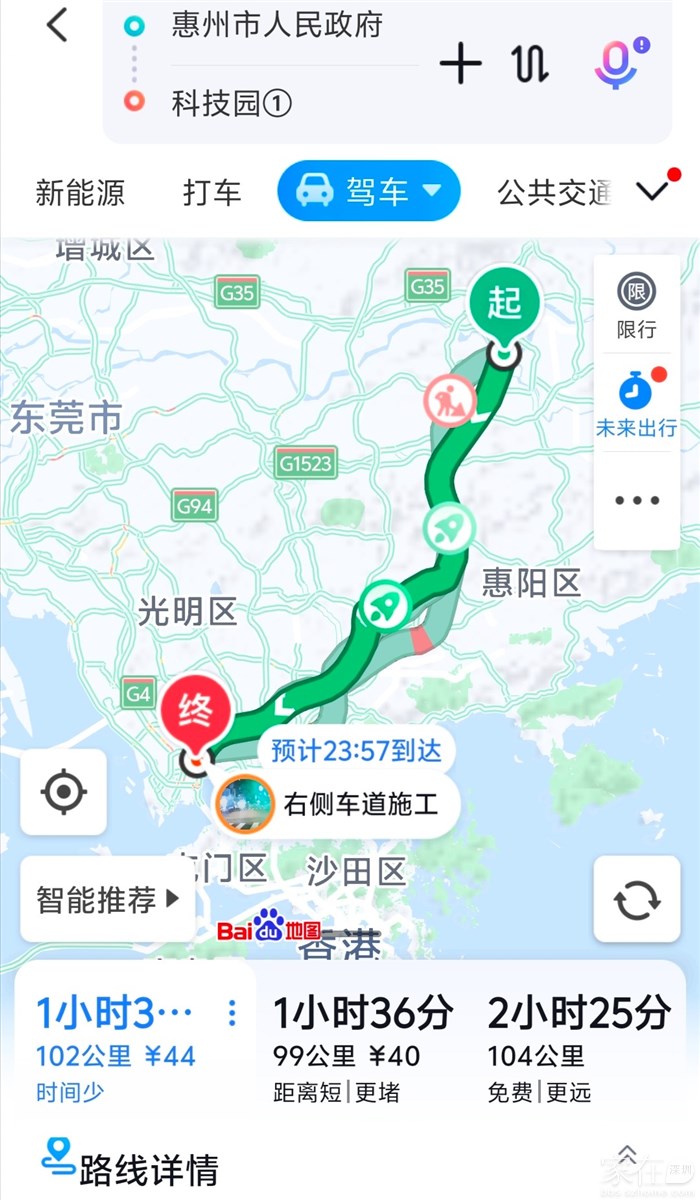Switch to the 打车 tab

pyautogui.click(x=212, y=192)
